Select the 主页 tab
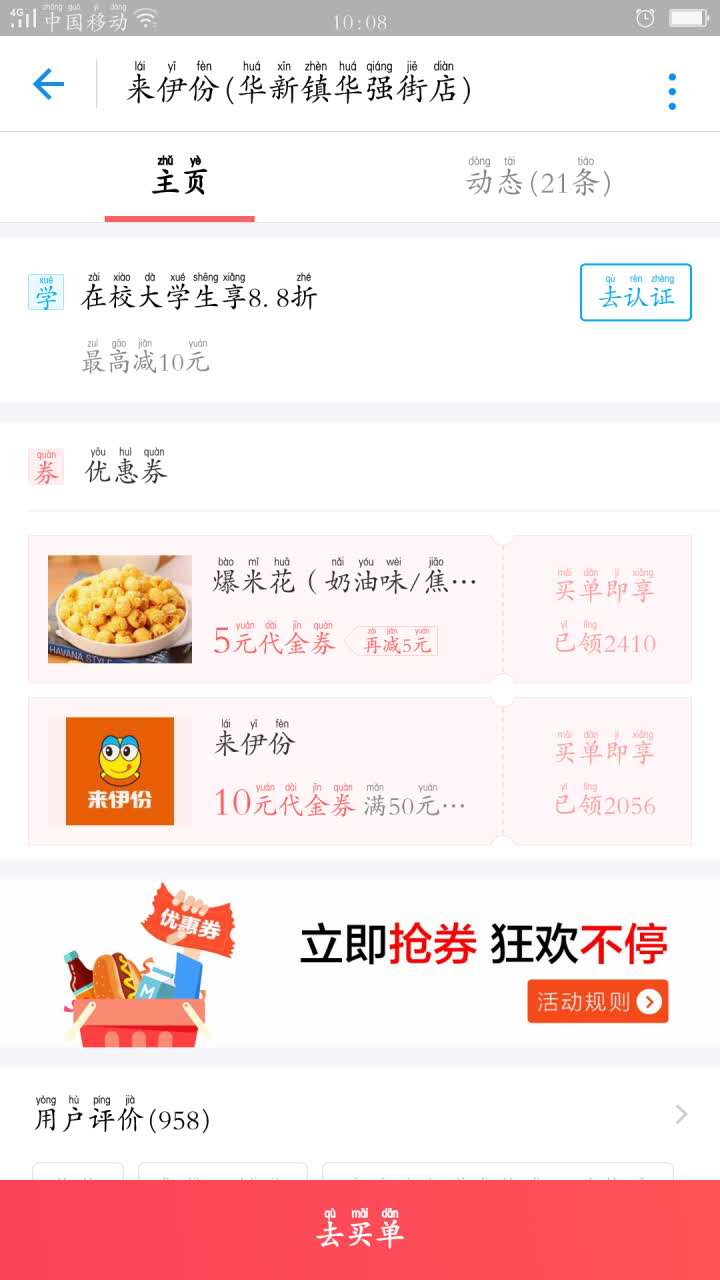 180,177
